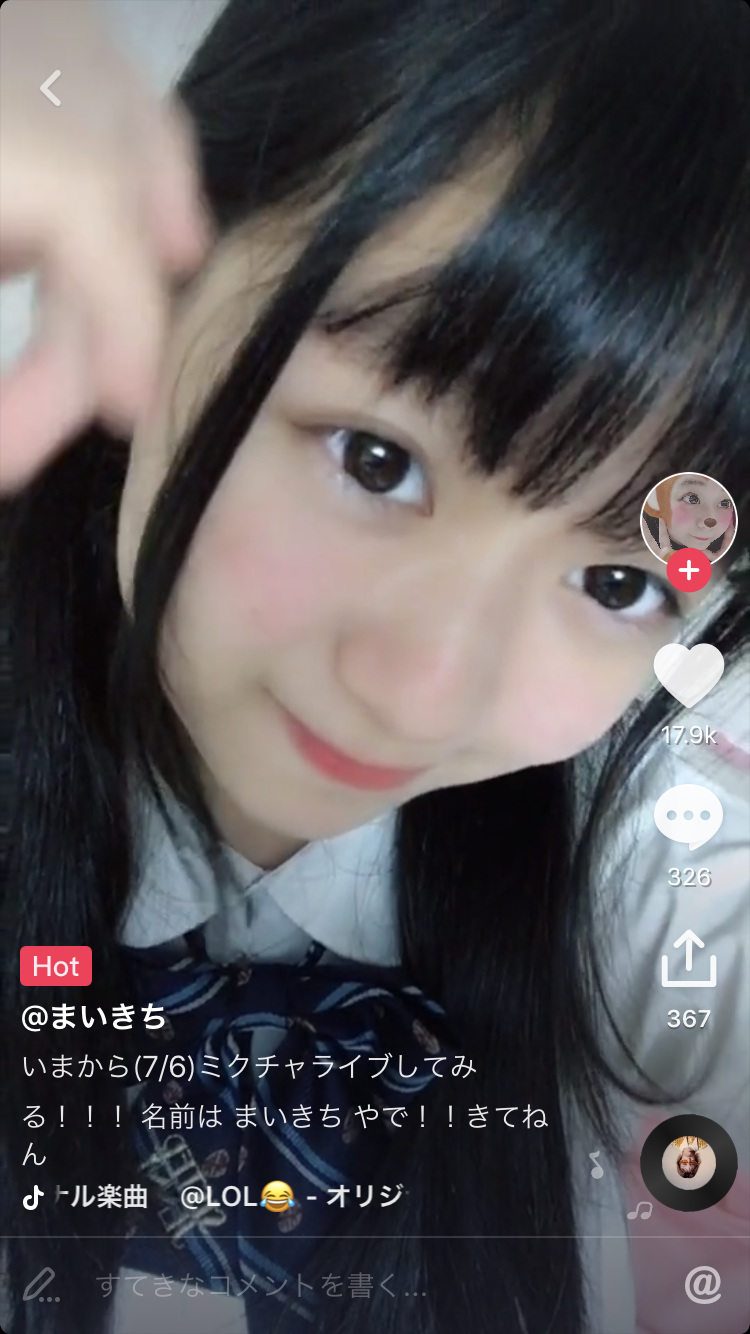Screen dimensions: 750x1334
Task: Open the spinning sound disc
Action: pyautogui.click(x=689, y=1162)
